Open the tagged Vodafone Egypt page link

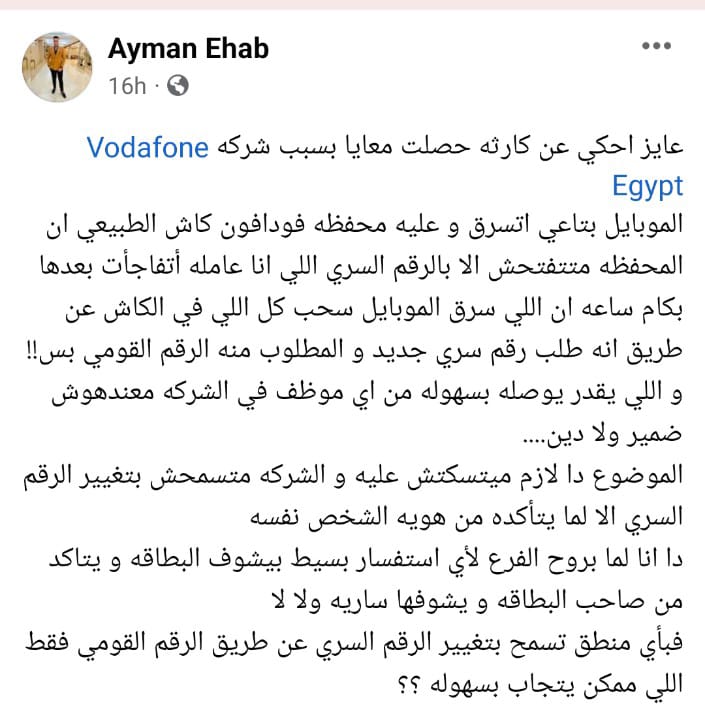pyautogui.click(x=148, y=149)
